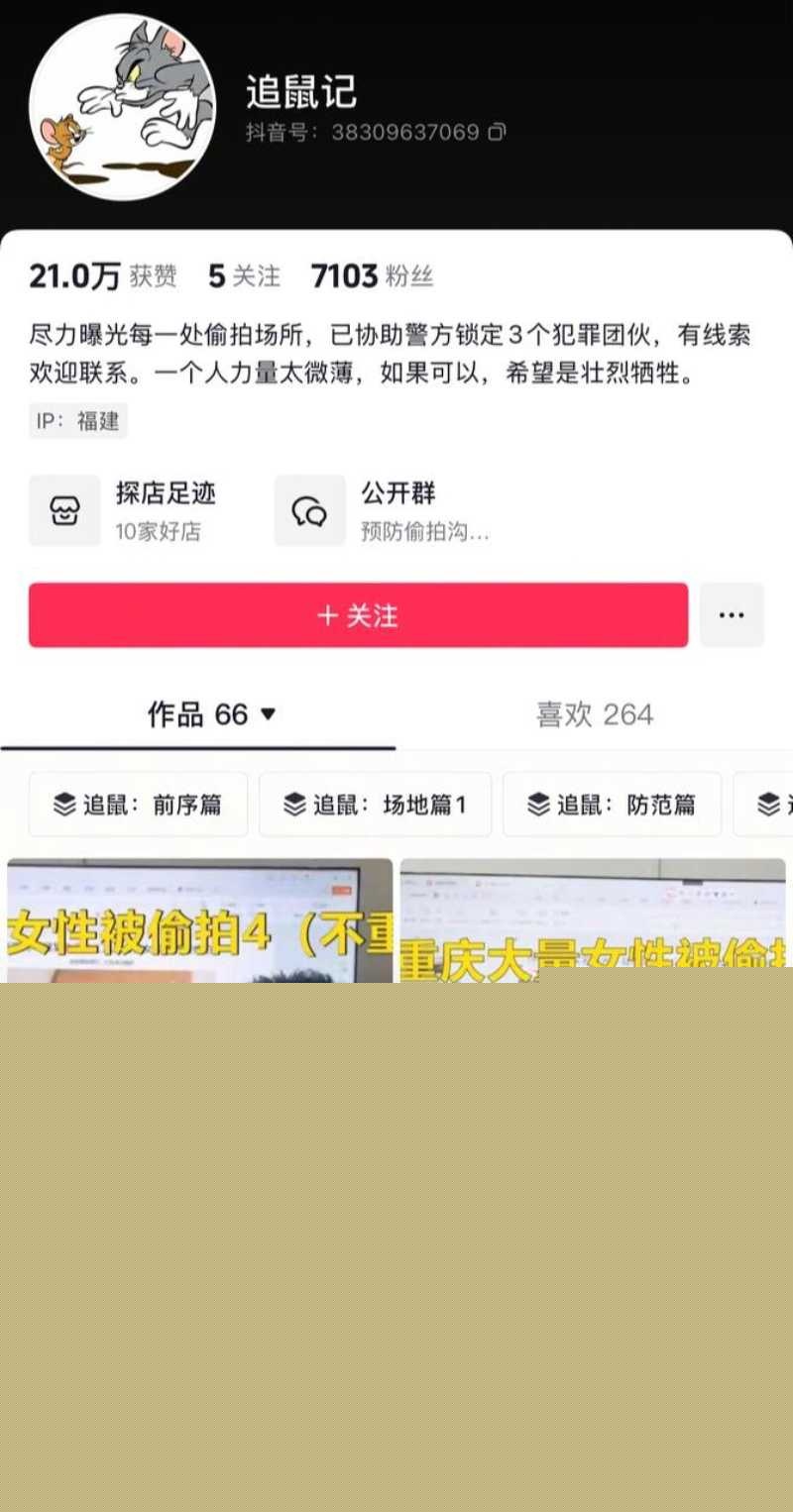793x1512 pixels.
Task: Click the ellipsis more-options icon
Action: [732, 615]
